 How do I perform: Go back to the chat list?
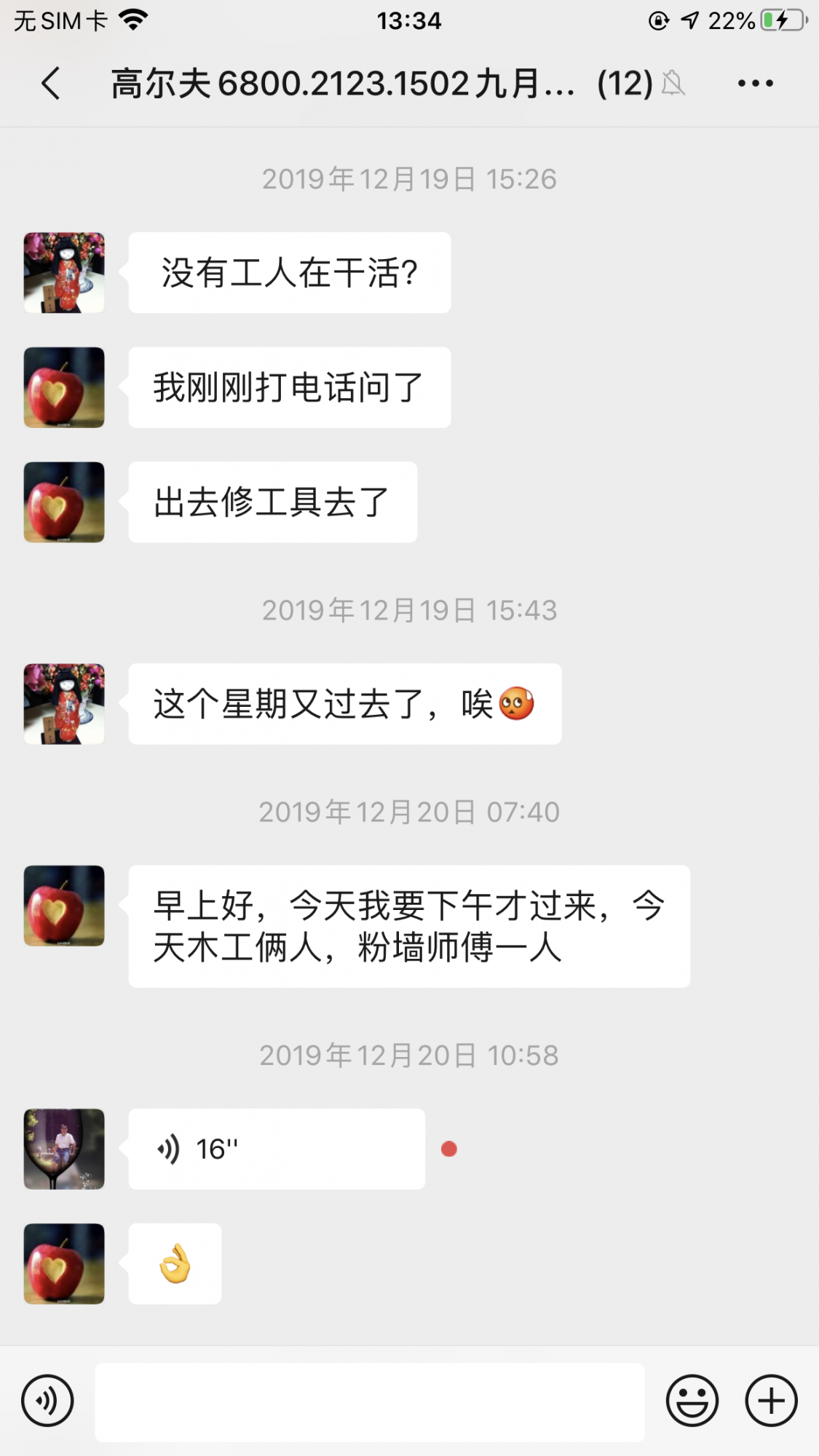(51, 83)
